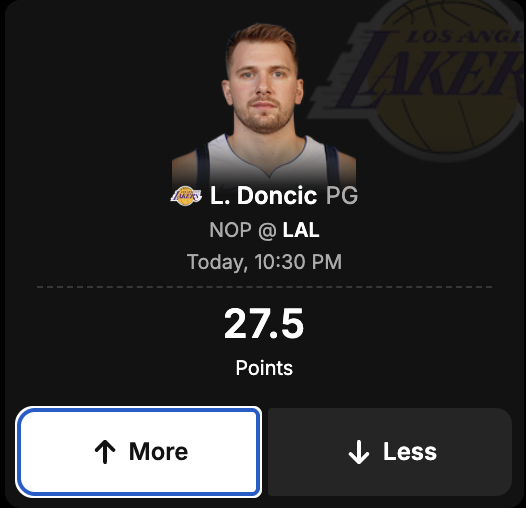
Task: Choose Less for 27.5 Points
Action: coord(390,452)
